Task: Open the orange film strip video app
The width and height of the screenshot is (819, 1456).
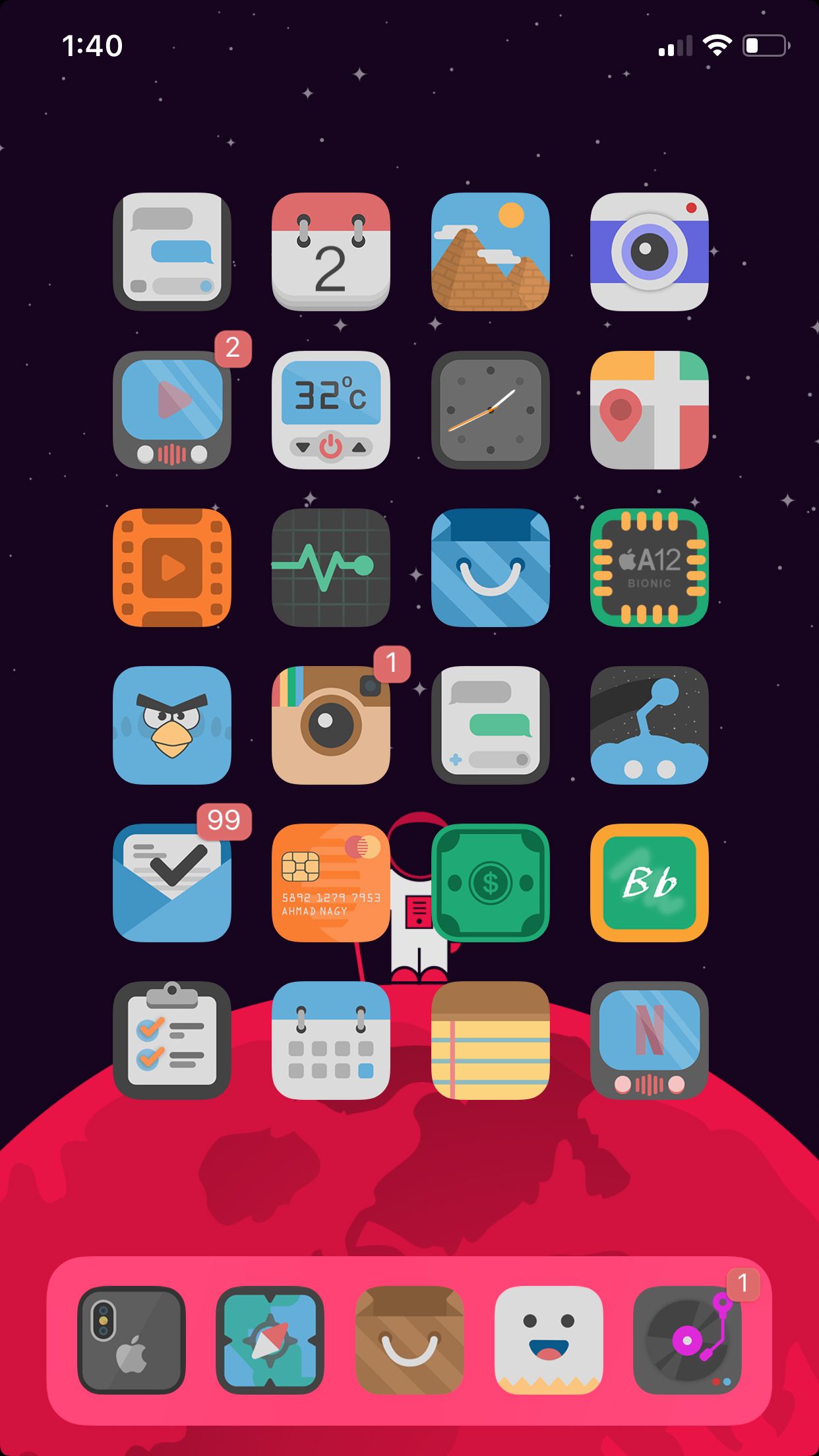Action: click(172, 567)
